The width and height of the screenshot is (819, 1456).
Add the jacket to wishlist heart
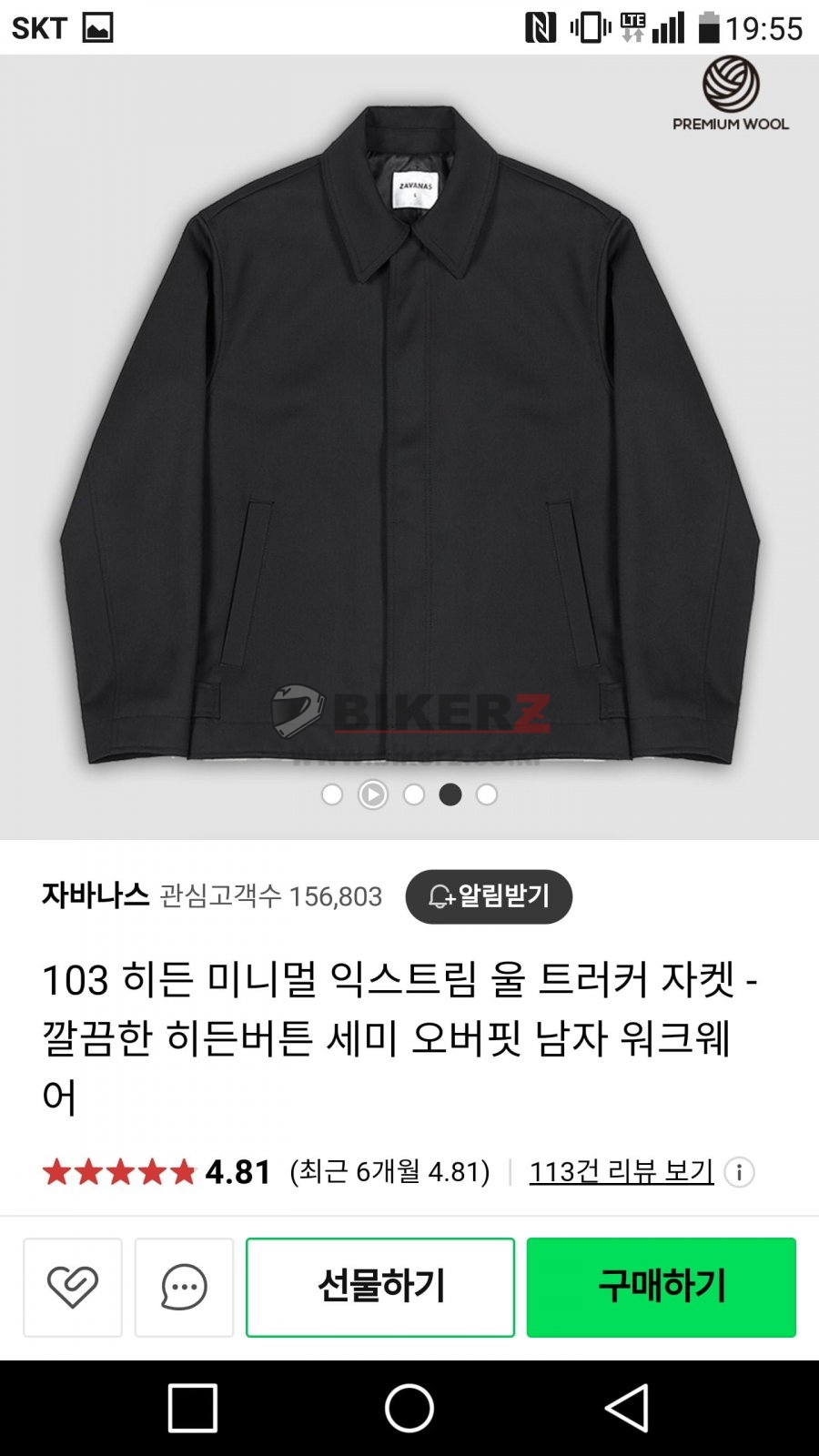click(73, 1287)
